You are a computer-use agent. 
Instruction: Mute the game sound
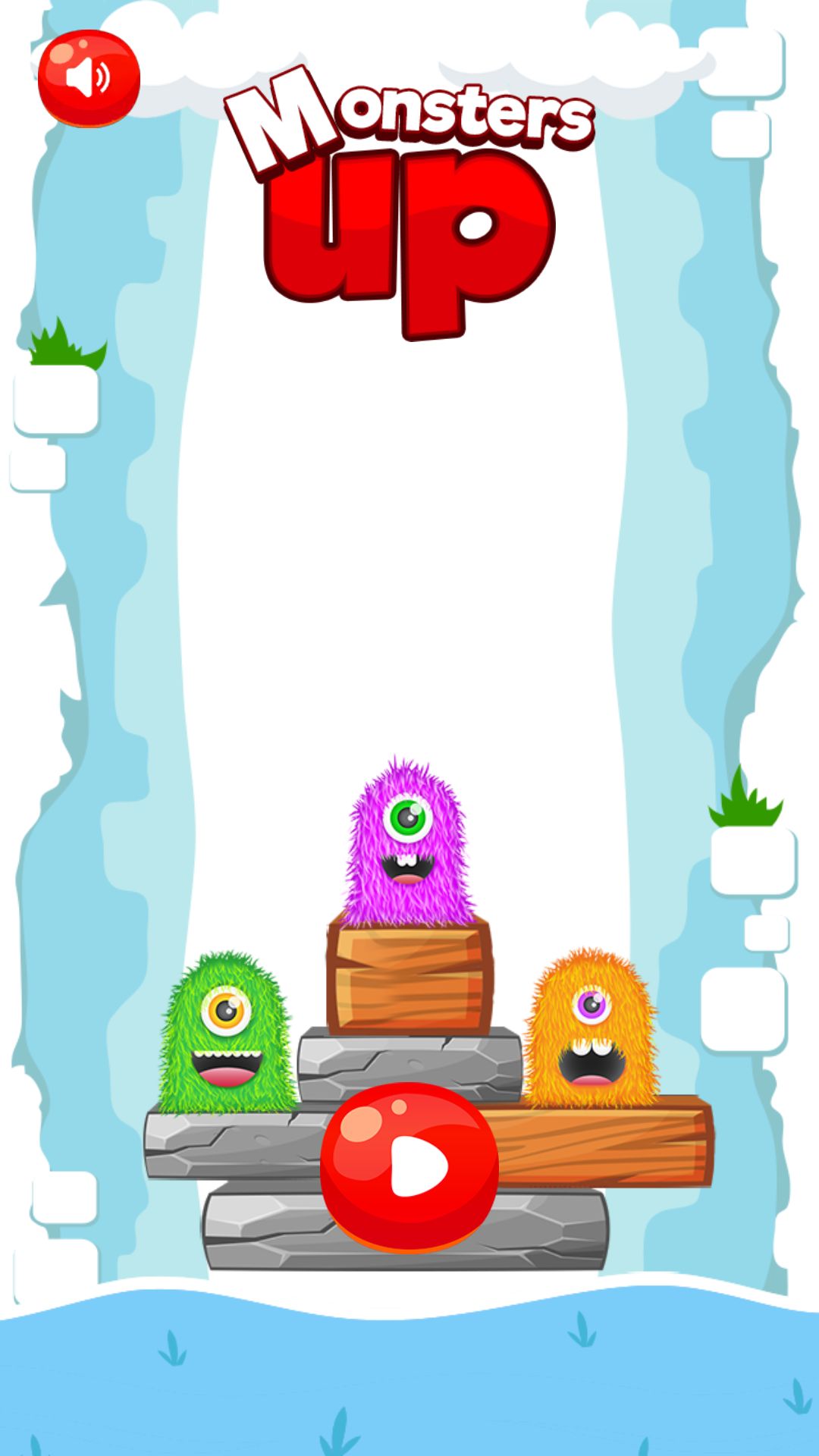coord(89,77)
